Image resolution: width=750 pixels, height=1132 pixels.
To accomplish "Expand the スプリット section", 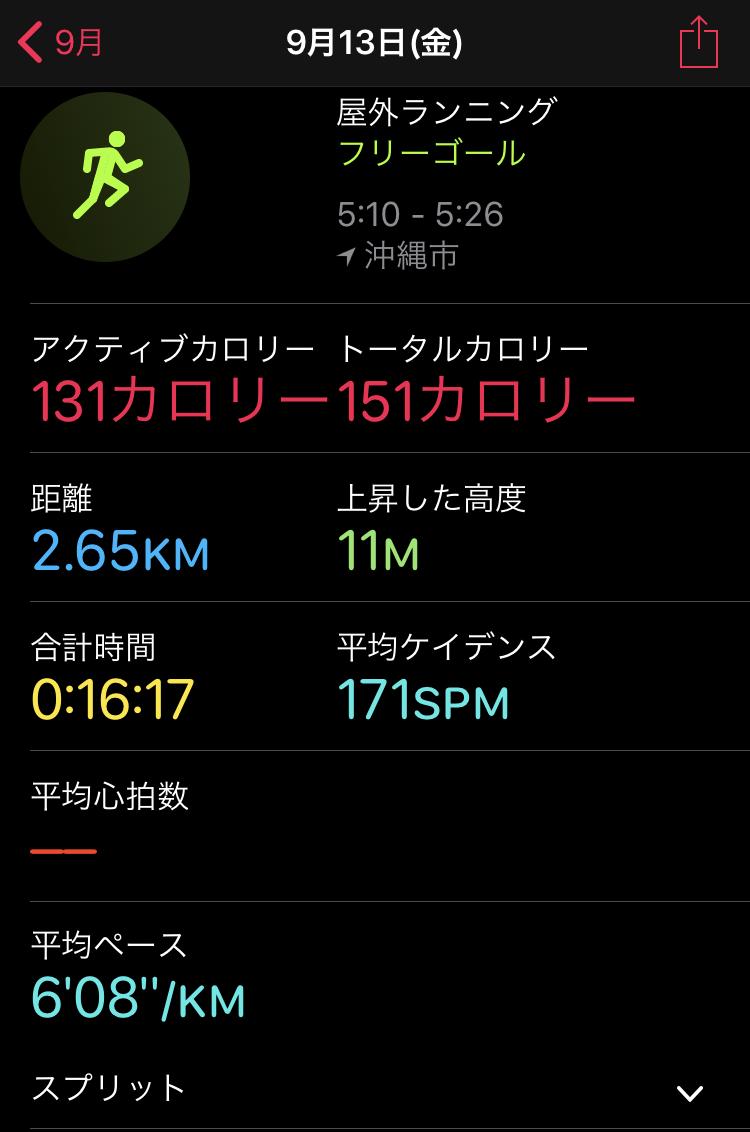I will (x=689, y=1092).
